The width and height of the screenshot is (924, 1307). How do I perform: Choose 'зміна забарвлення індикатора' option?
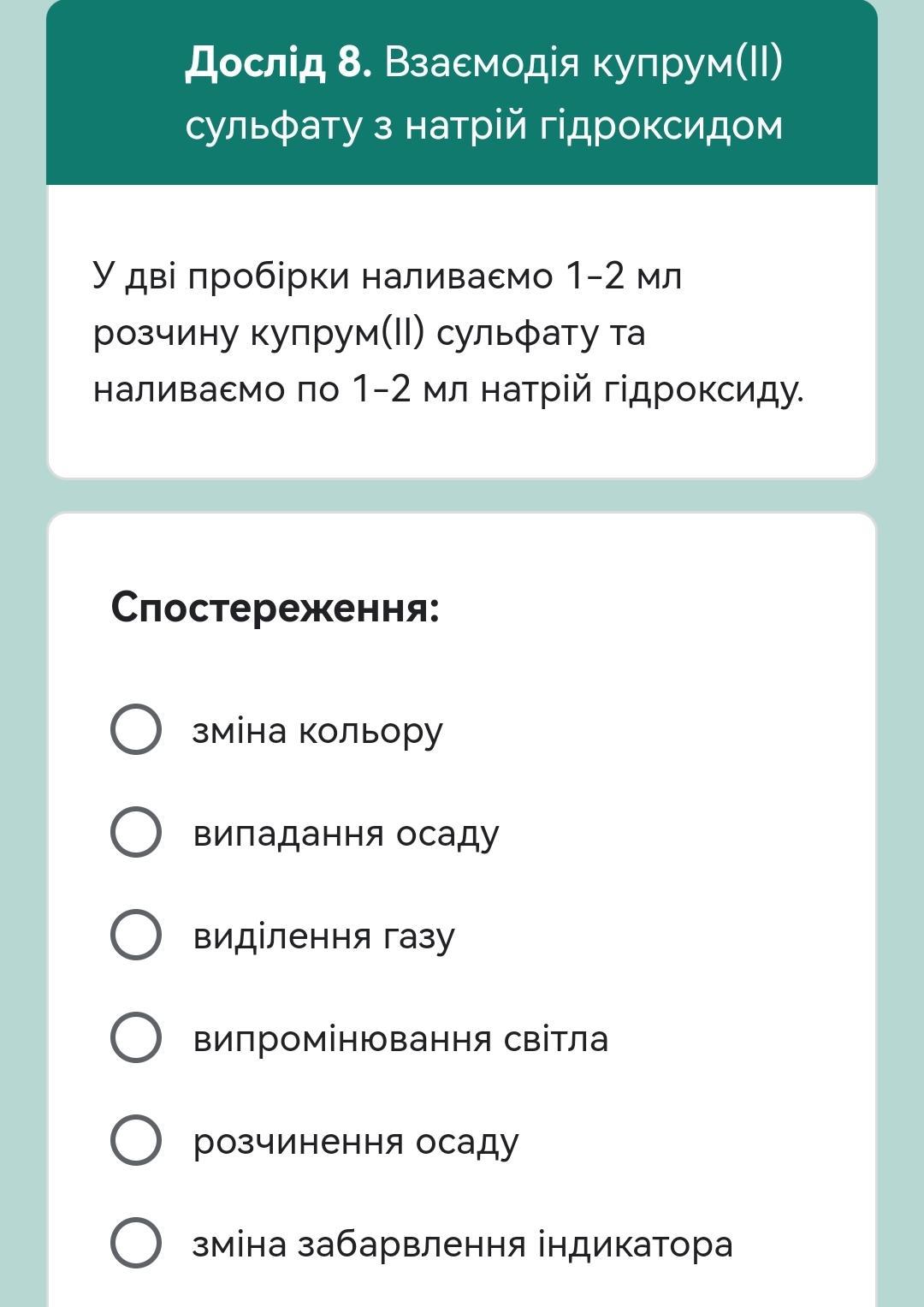point(136,1243)
